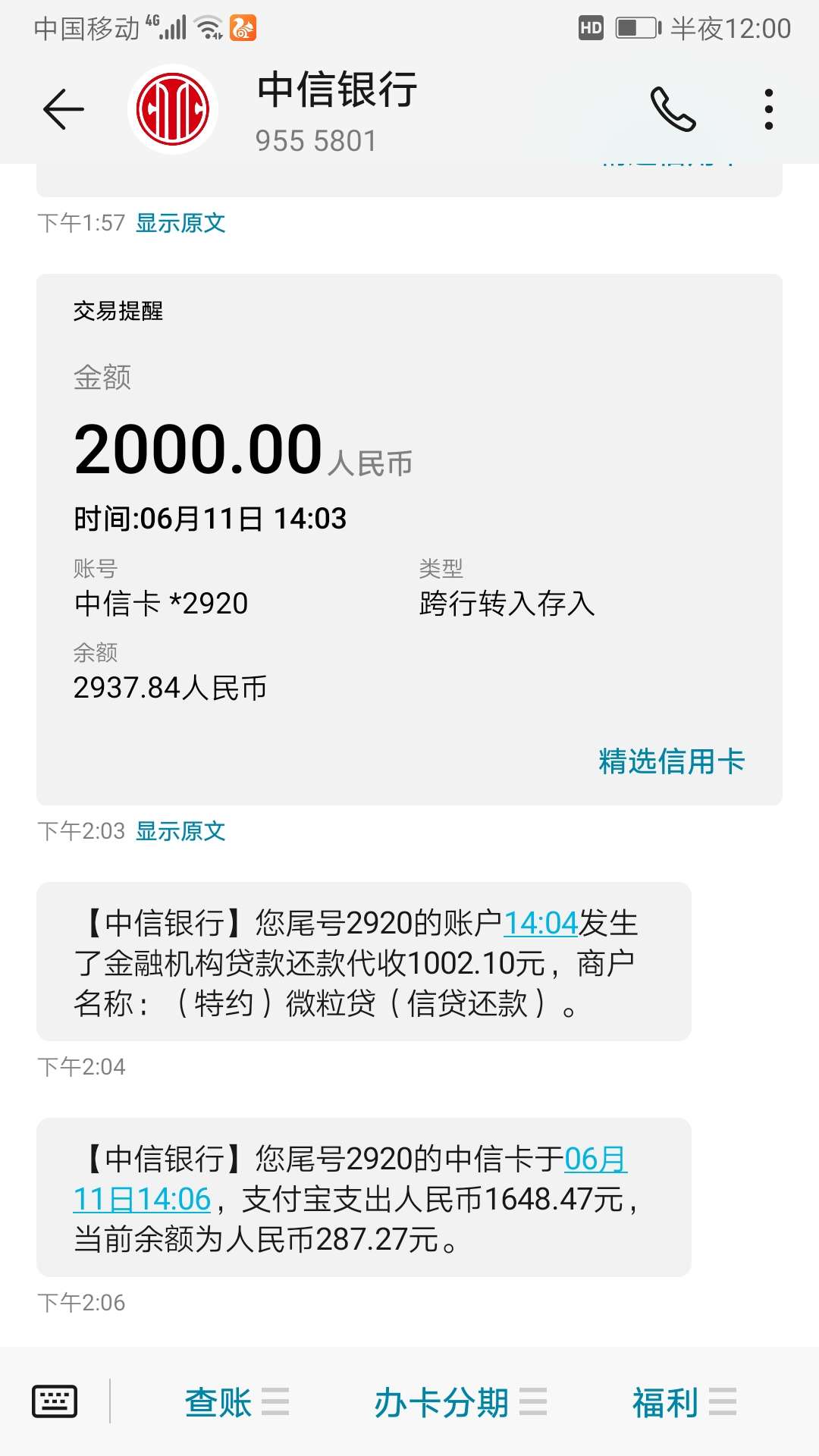Call 中信银行 via the phone icon
This screenshot has width=819, height=1456.
tap(673, 109)
